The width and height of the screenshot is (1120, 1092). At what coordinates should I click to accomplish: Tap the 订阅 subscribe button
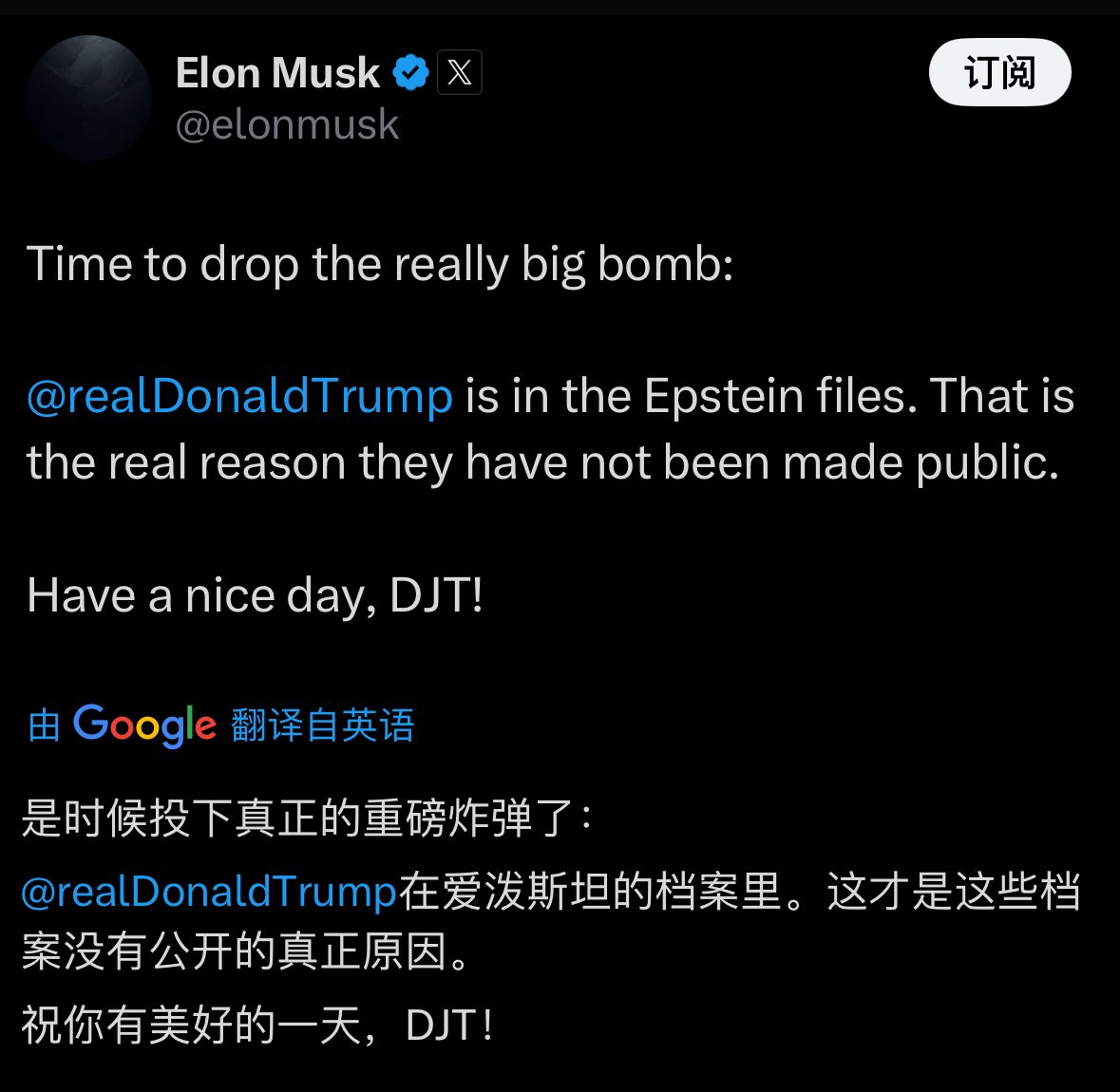coord(999,73)
